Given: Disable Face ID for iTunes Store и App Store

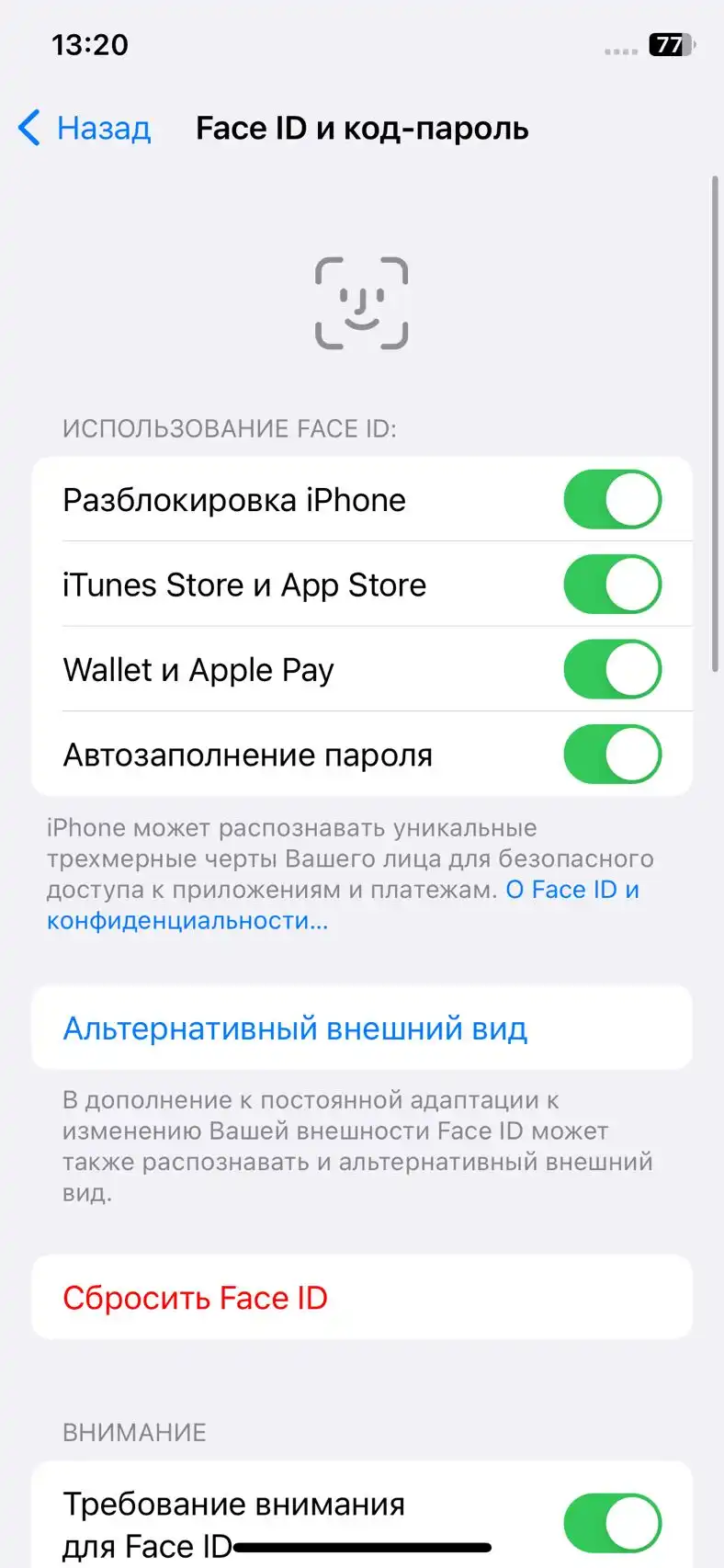Looking at the screenshot, I should 612,585.
